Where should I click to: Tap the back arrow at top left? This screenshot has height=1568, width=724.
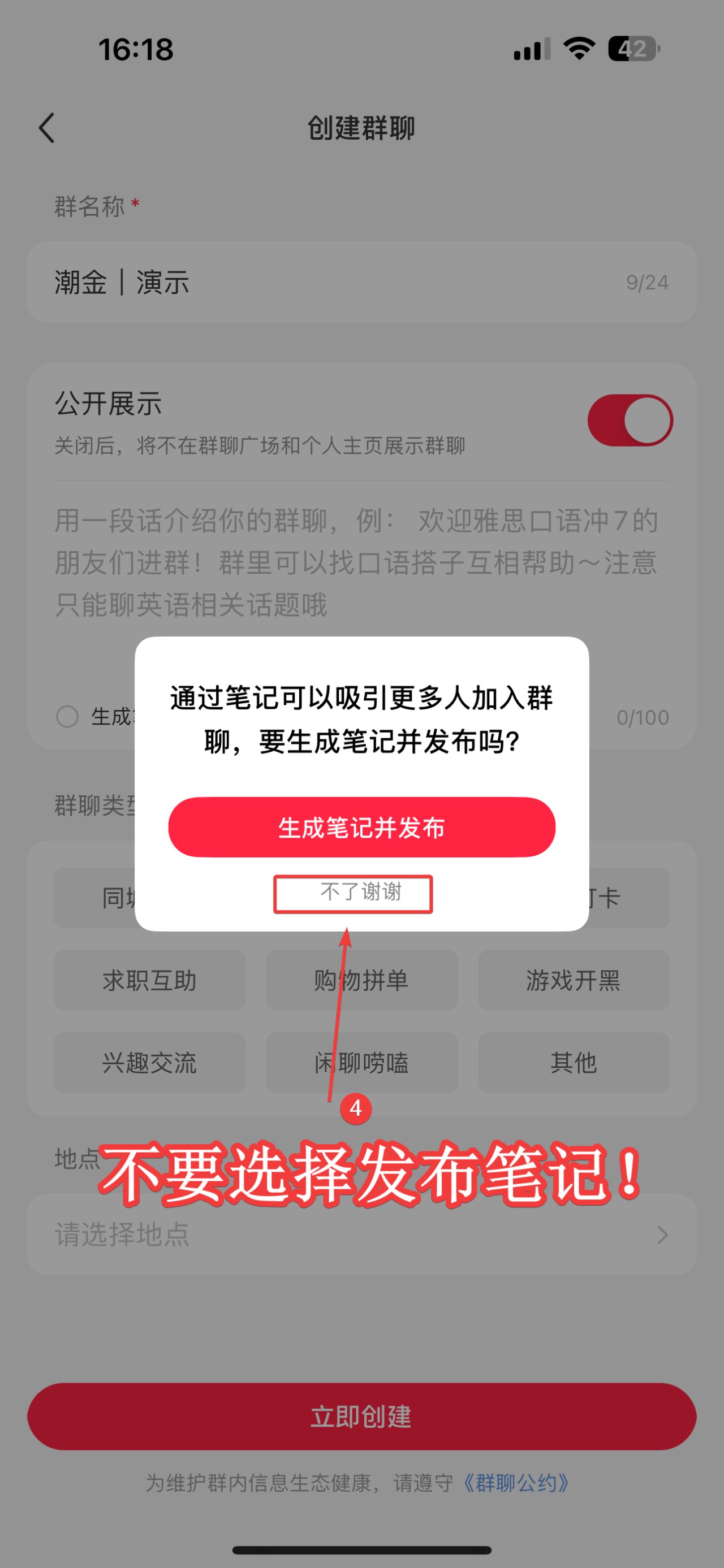(48, 129)
